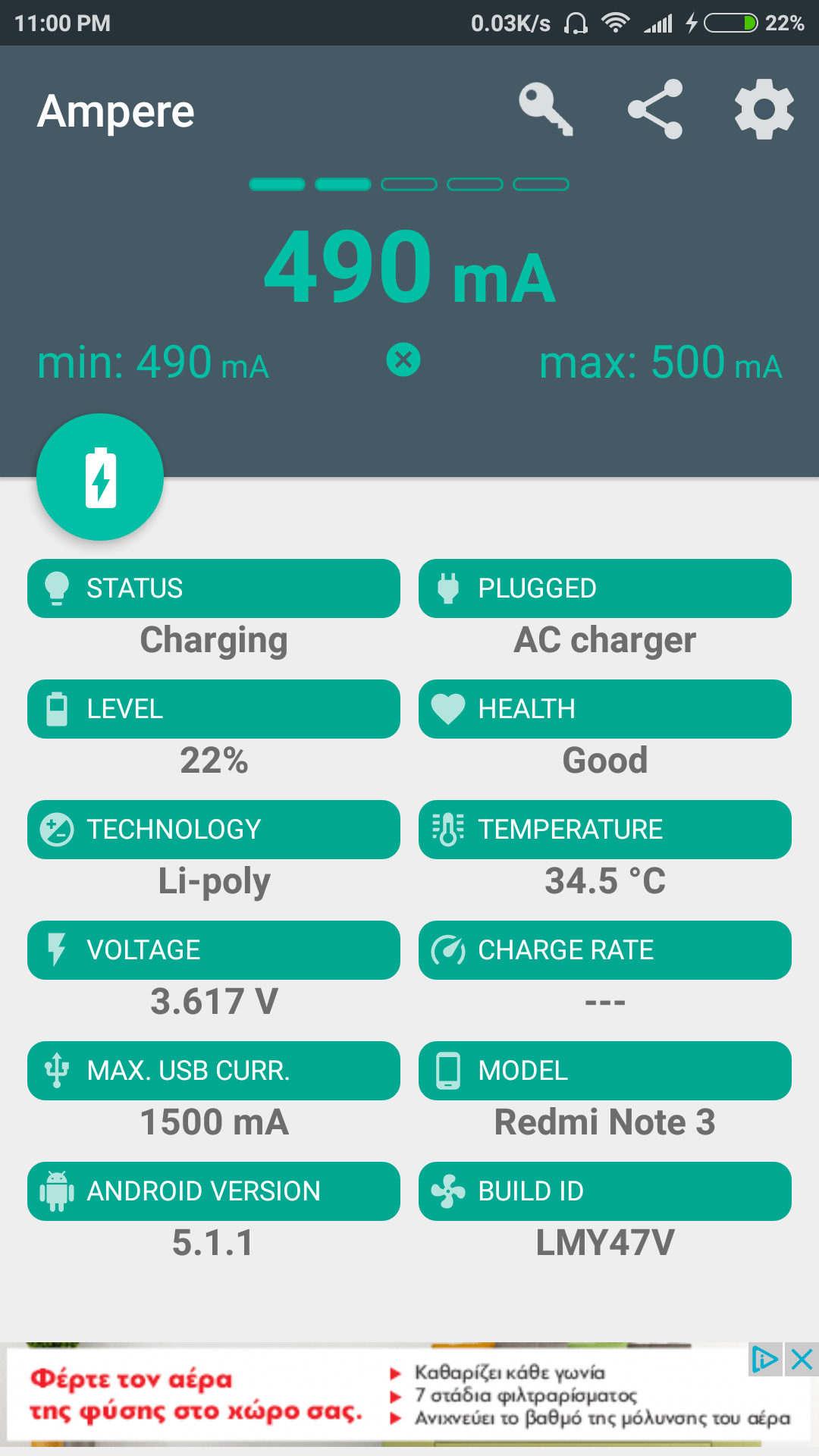
Task: Share the Ampere readings
Action: point(655,110)
